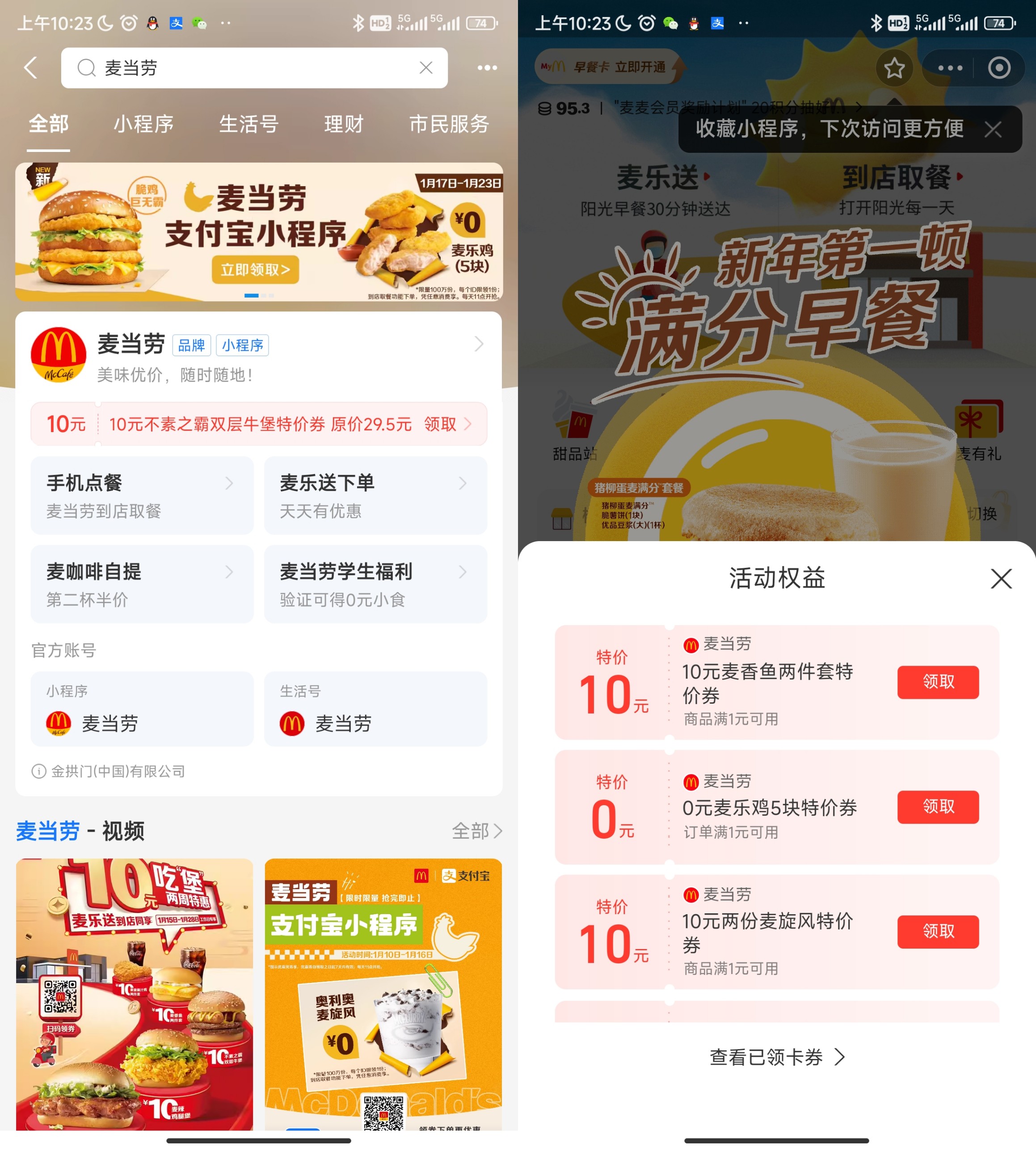Image resolution: width=1036 pixels, height=1151 pixels.
Task: View all 麦当劳 videos
Action: point(476,831)
